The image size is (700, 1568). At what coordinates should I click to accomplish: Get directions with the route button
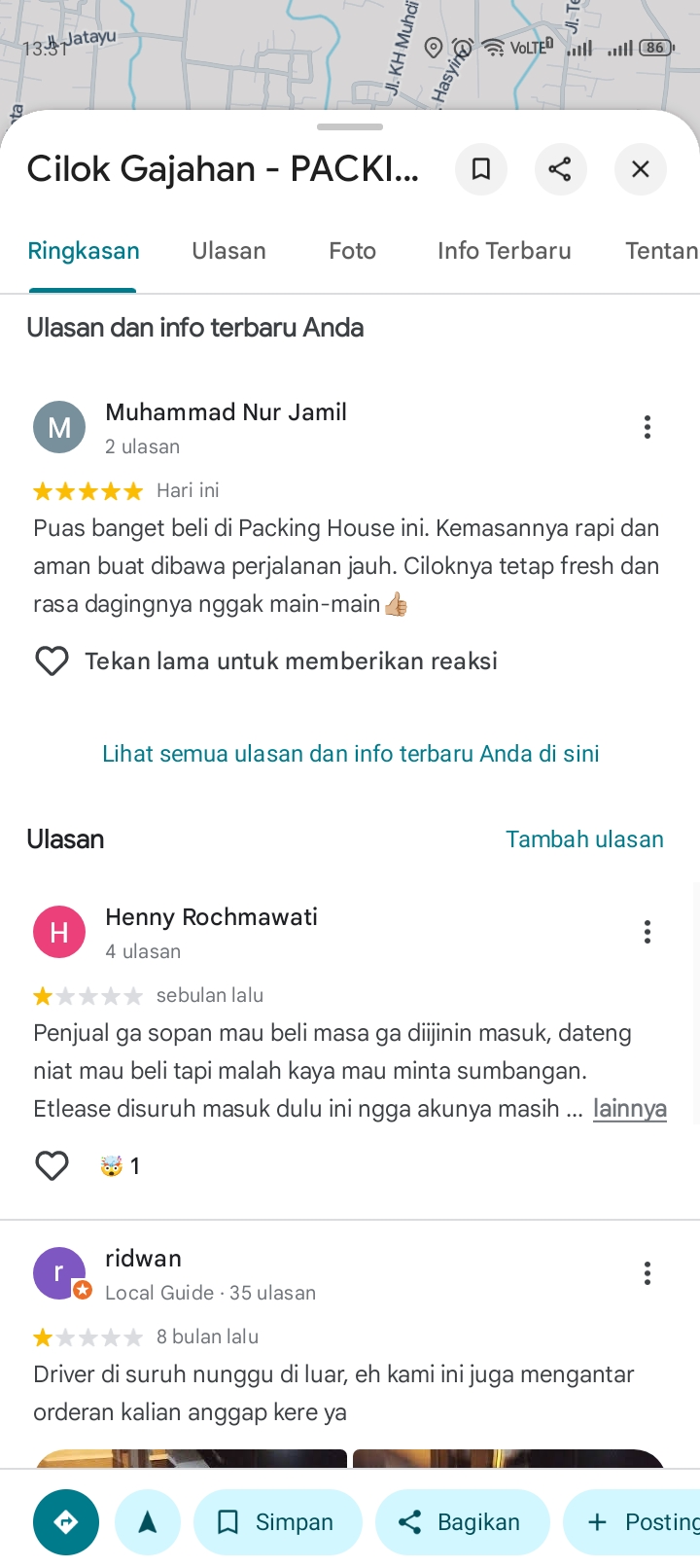66,1522
